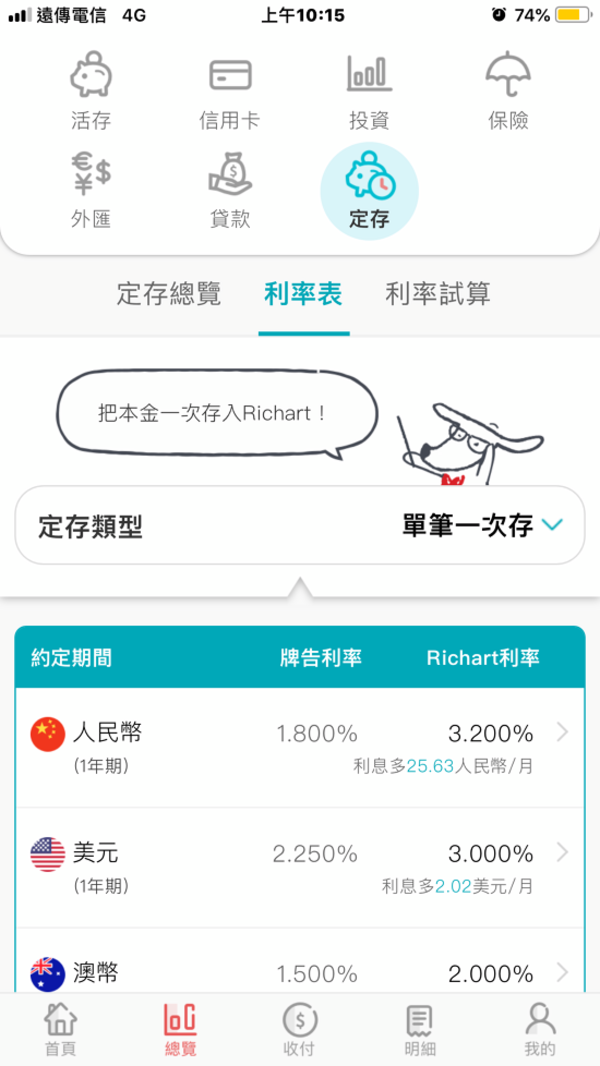The image size is (600, 1066).
Task: Tap the 總覽 overview tab
Action: [x=180, y=1029]
